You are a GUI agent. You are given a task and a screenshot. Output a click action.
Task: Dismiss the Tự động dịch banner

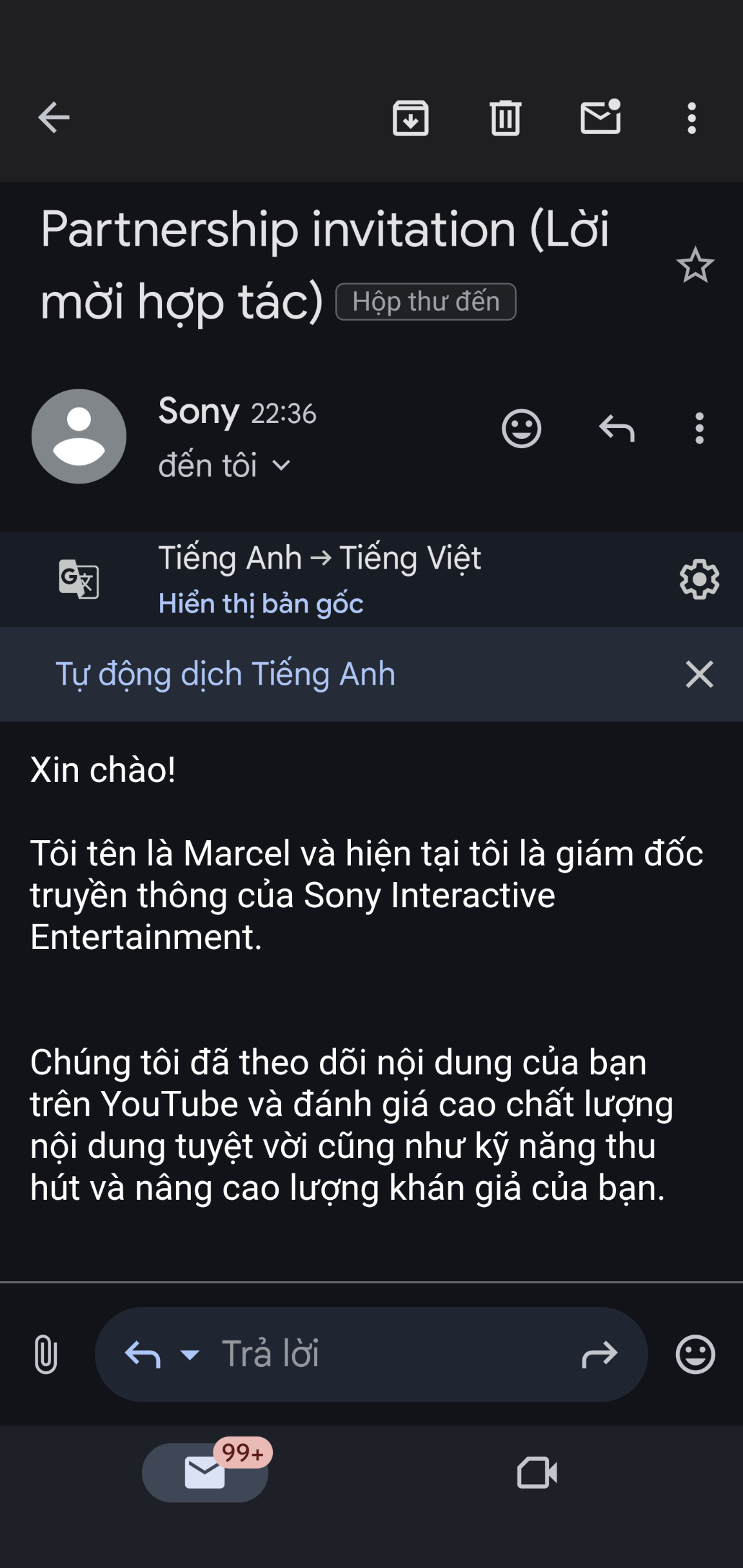pyautogui.click(x=699, y=674)
